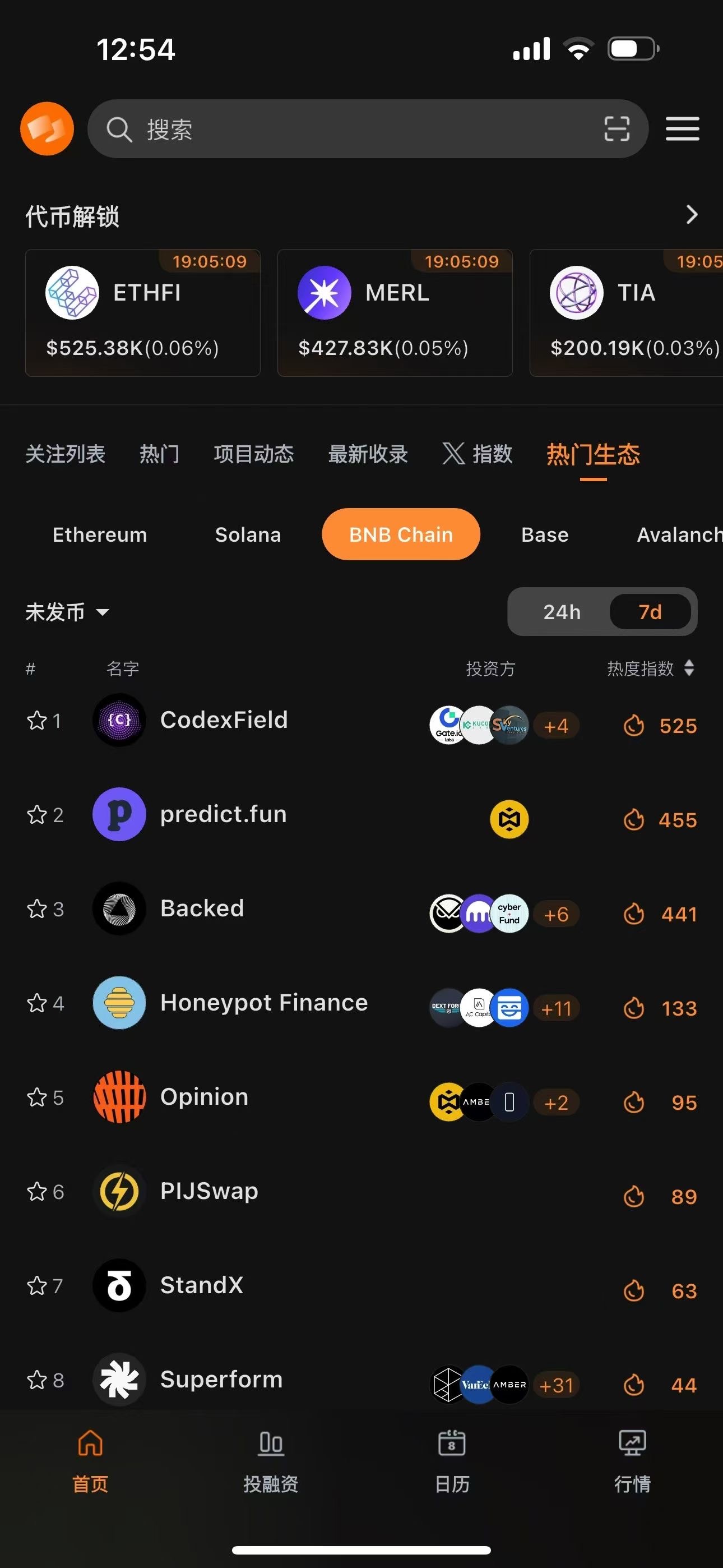Select the Base ecosystem chip

coord(545,534)
